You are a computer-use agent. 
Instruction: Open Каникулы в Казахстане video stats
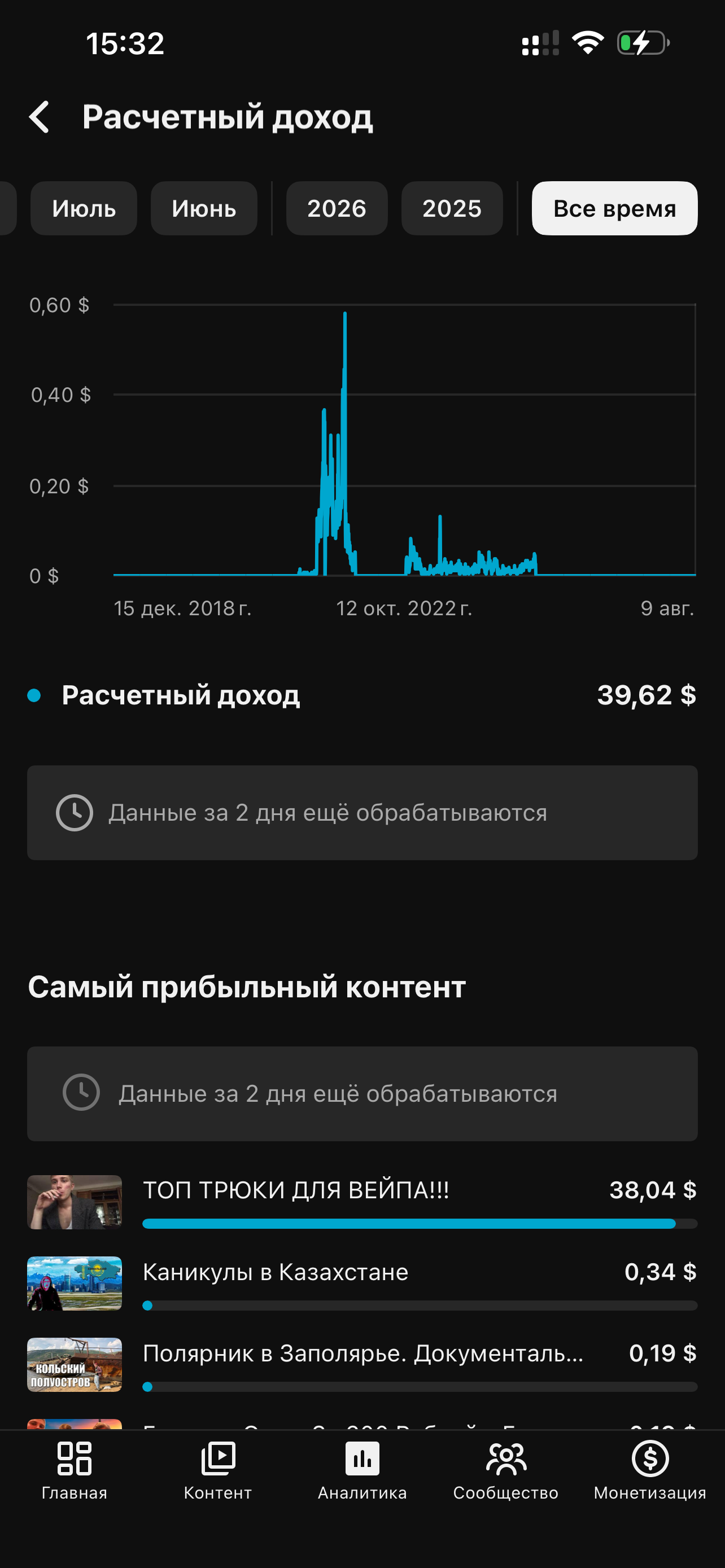[x=362, y=1284]
